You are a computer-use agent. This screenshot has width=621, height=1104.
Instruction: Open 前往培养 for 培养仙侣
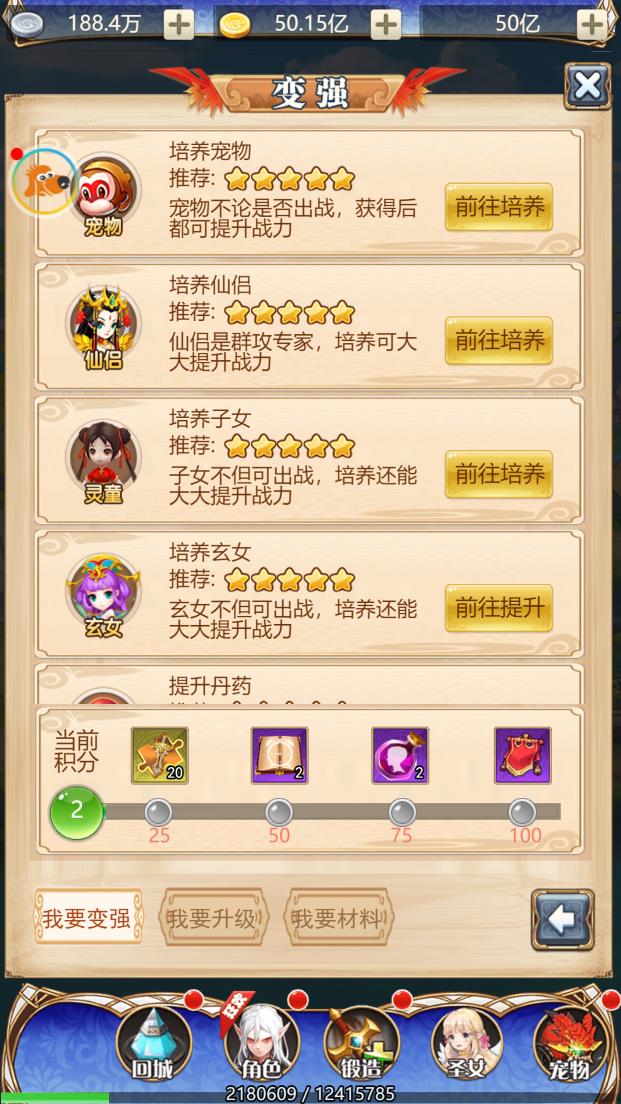click(498, 340)
